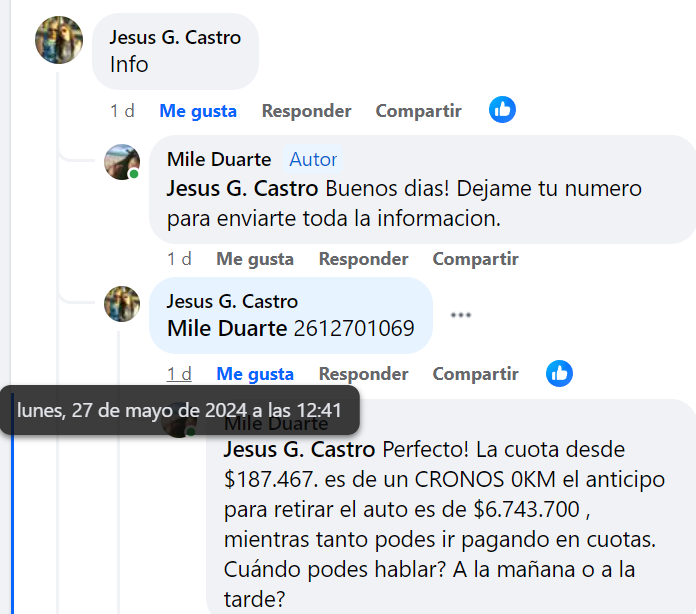Reply to the comment containing 2612701069
696x614 pixels.
(x=363, y=374)
